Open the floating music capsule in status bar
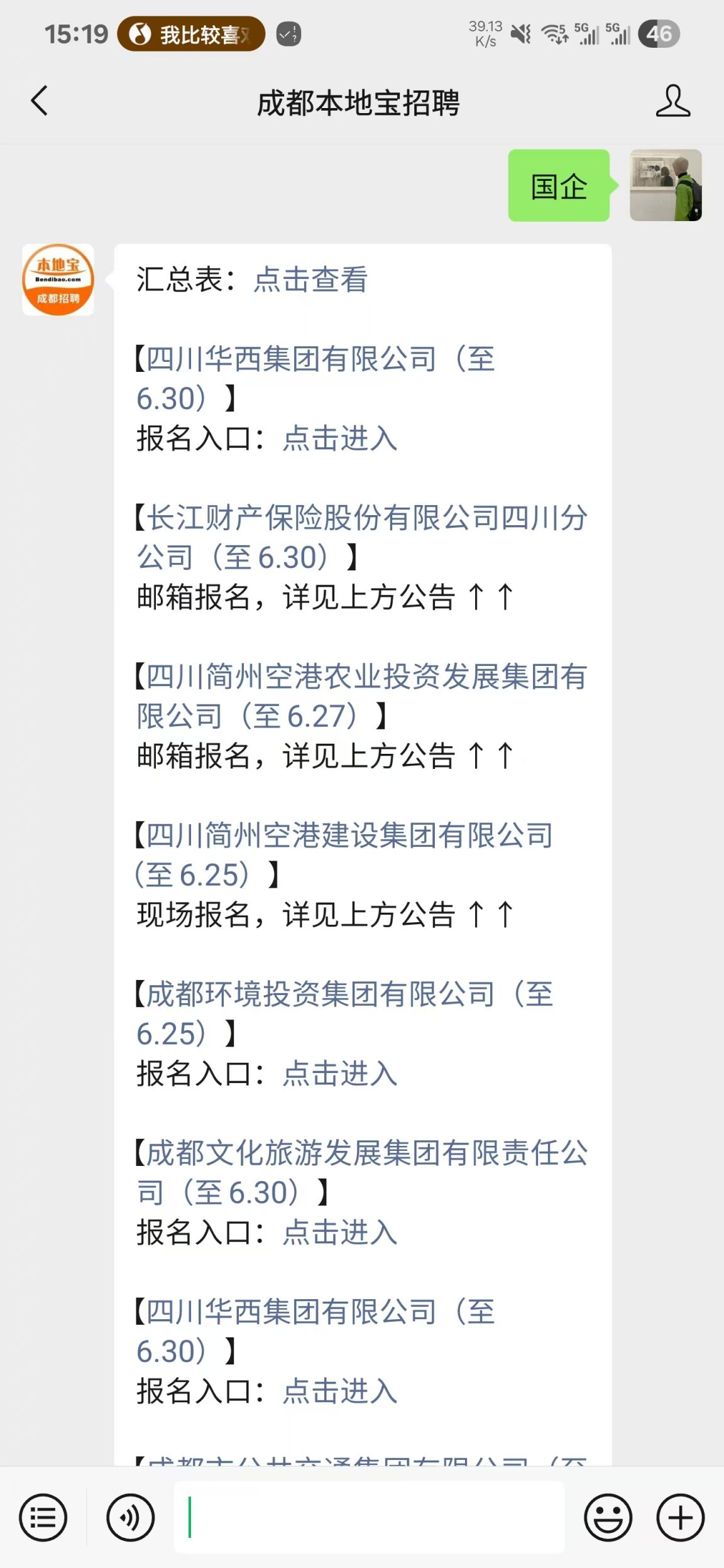Image resolution: width=724 pixels, height=1568 pixels. 190,34
